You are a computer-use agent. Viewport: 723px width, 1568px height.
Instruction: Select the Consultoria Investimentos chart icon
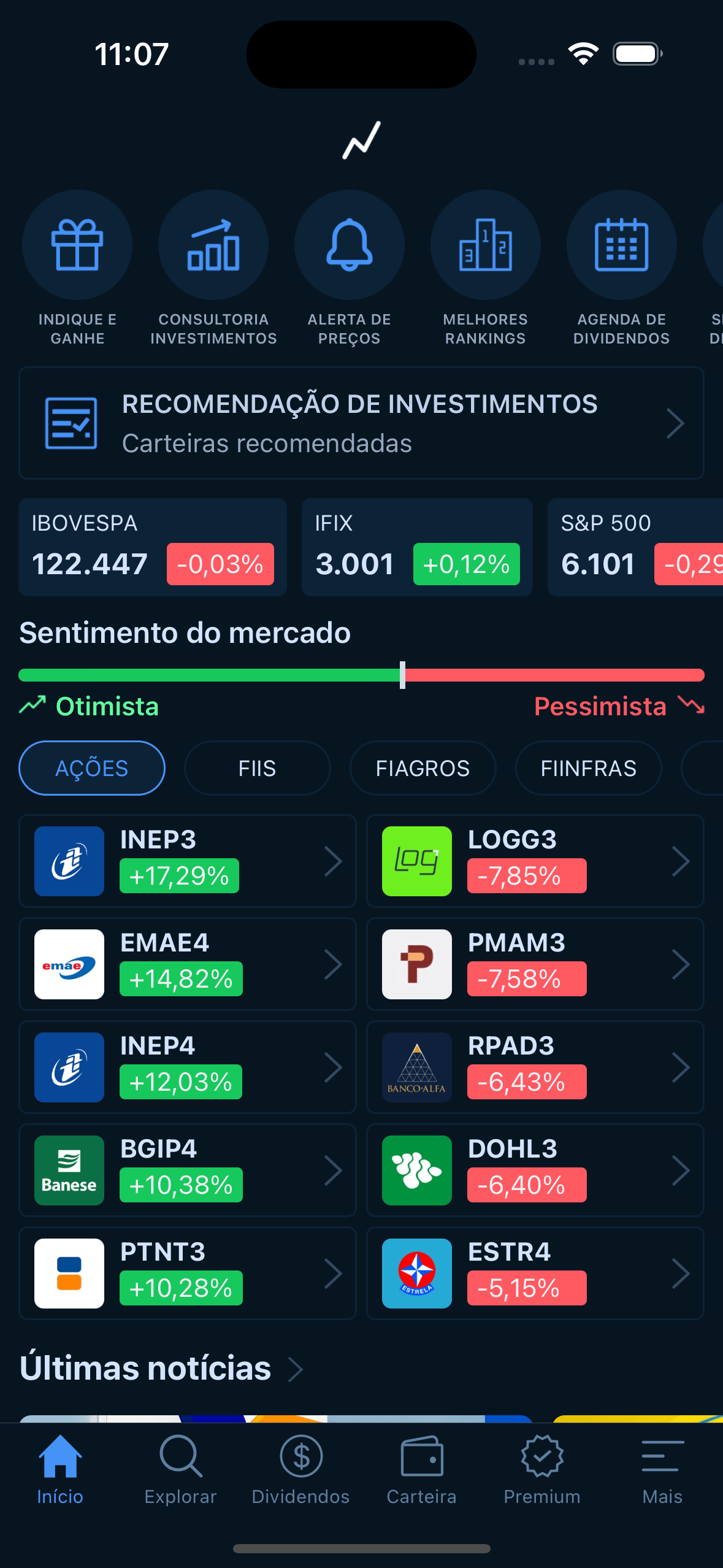point(213,244)
